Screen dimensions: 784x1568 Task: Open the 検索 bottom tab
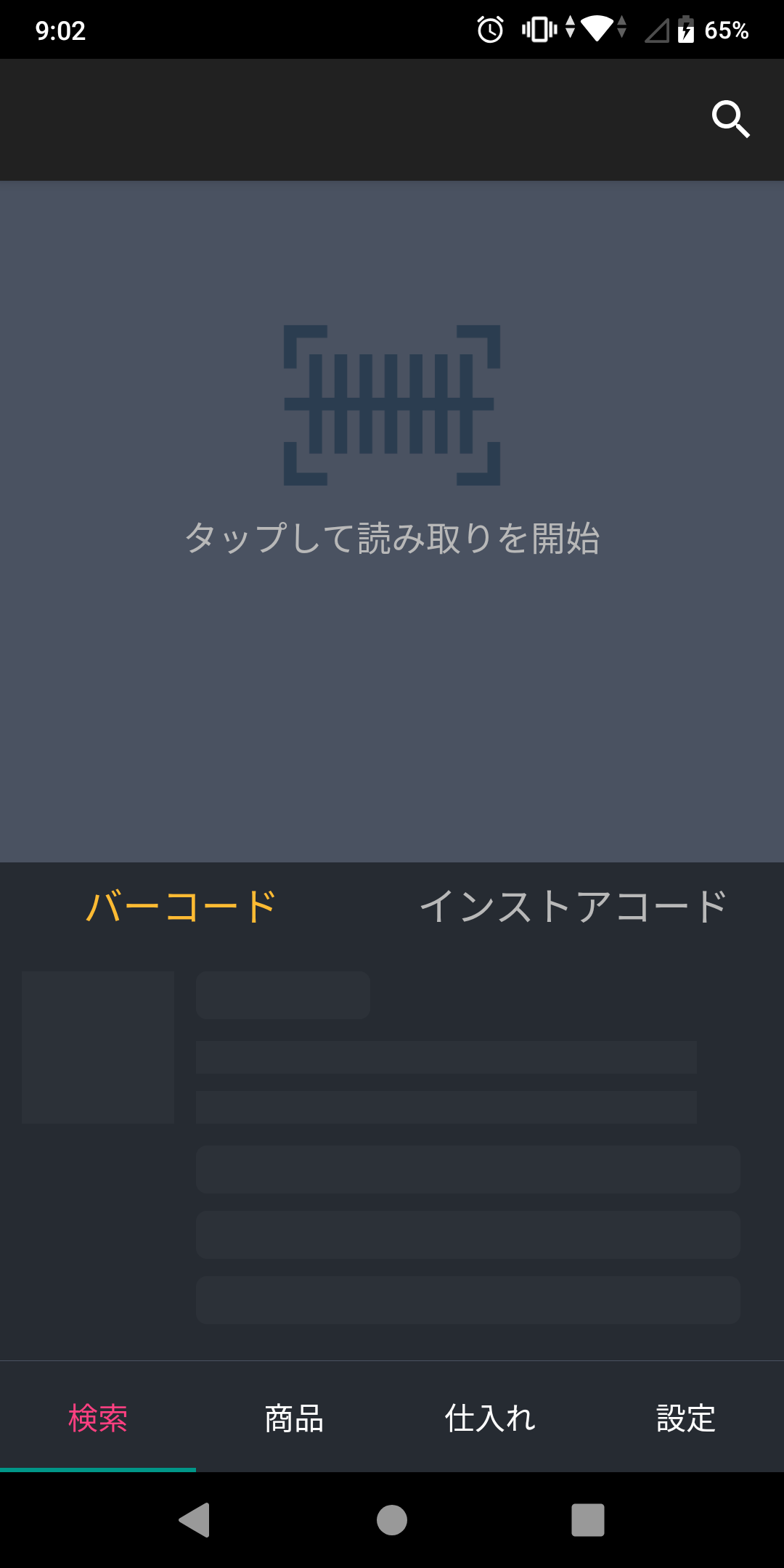(x=98, y=1417)
